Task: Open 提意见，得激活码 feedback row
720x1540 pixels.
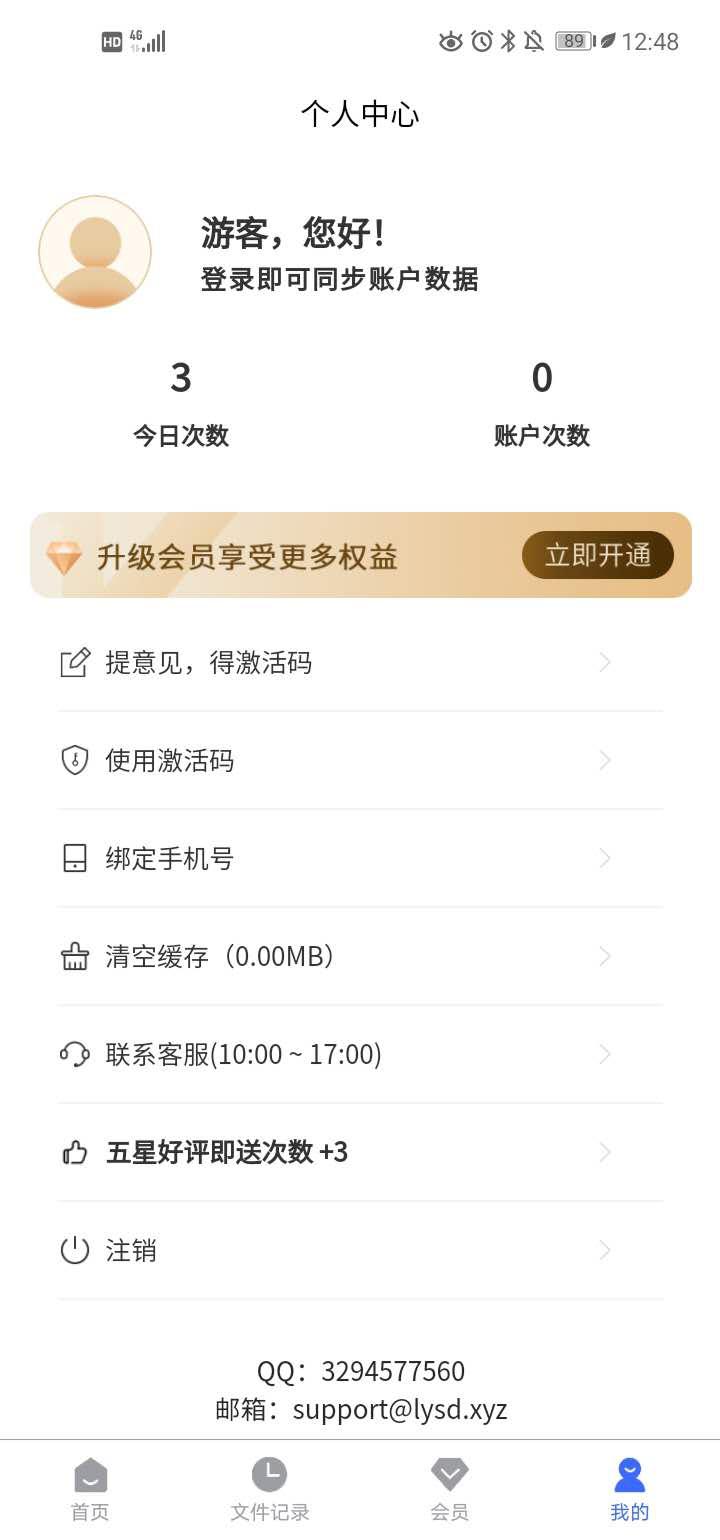Action: [360, 663]
